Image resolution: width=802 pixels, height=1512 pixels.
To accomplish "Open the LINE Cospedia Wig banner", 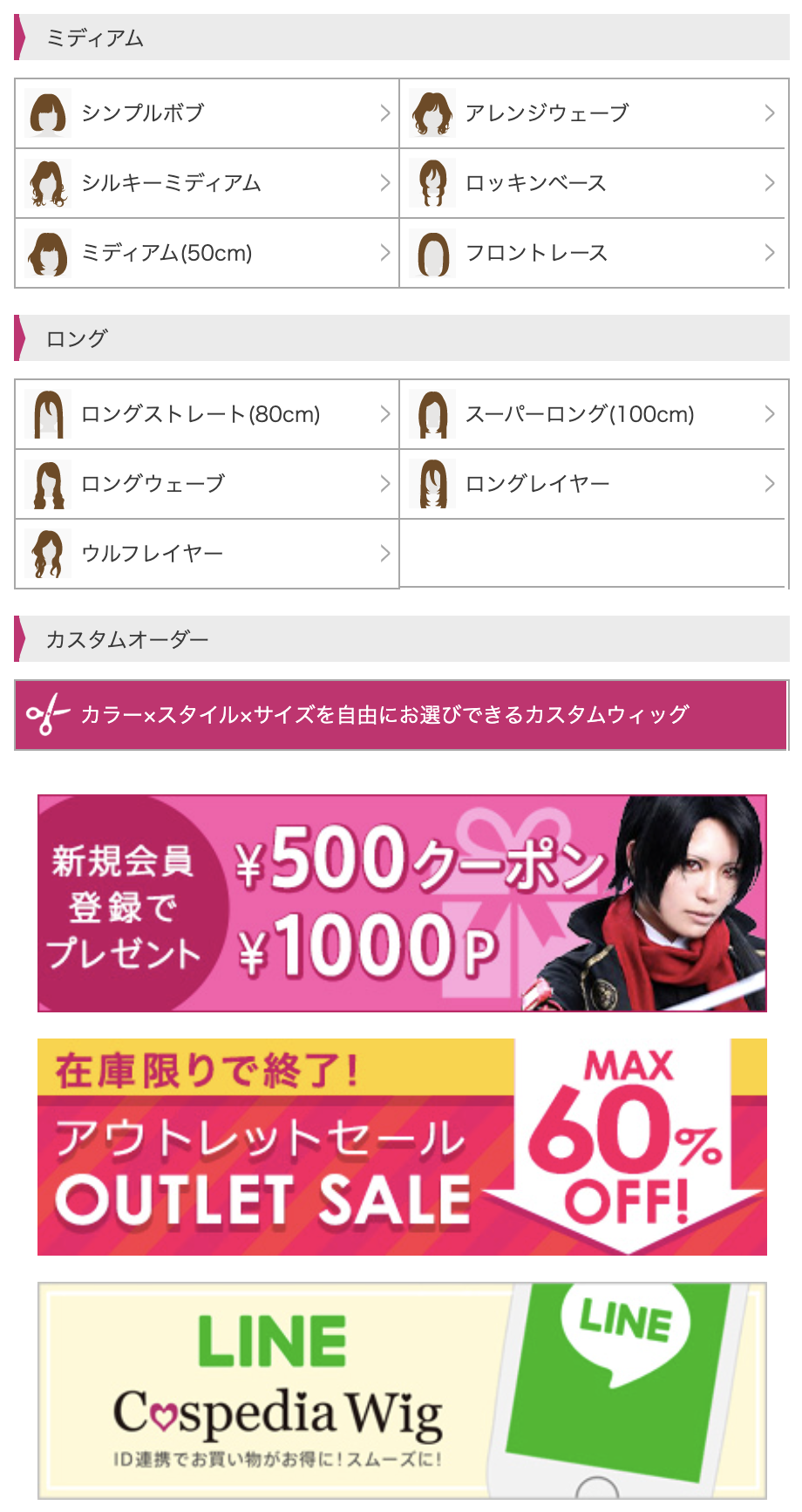I will click(x=401, y=1391).
